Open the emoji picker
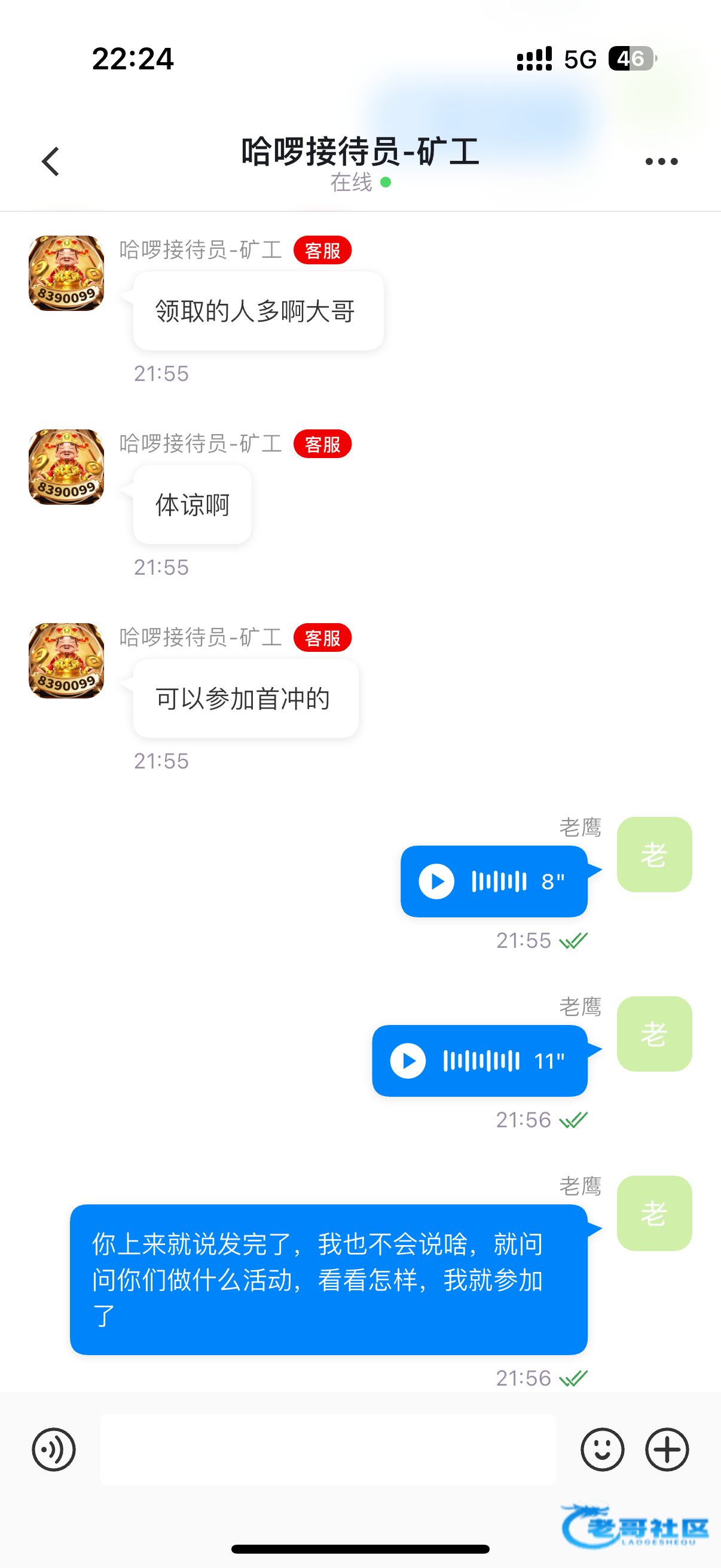Screen dimensions: 721x1568 tap(603, 1450)
